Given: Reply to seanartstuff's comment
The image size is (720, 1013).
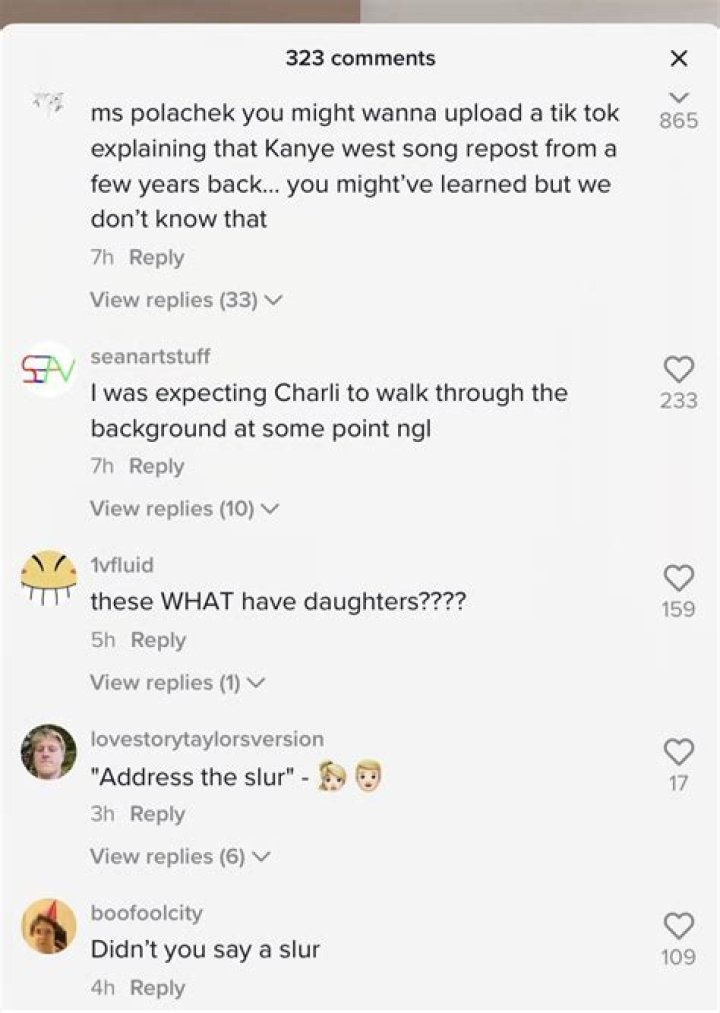Looking at the screenshot, I should (157, 467).
